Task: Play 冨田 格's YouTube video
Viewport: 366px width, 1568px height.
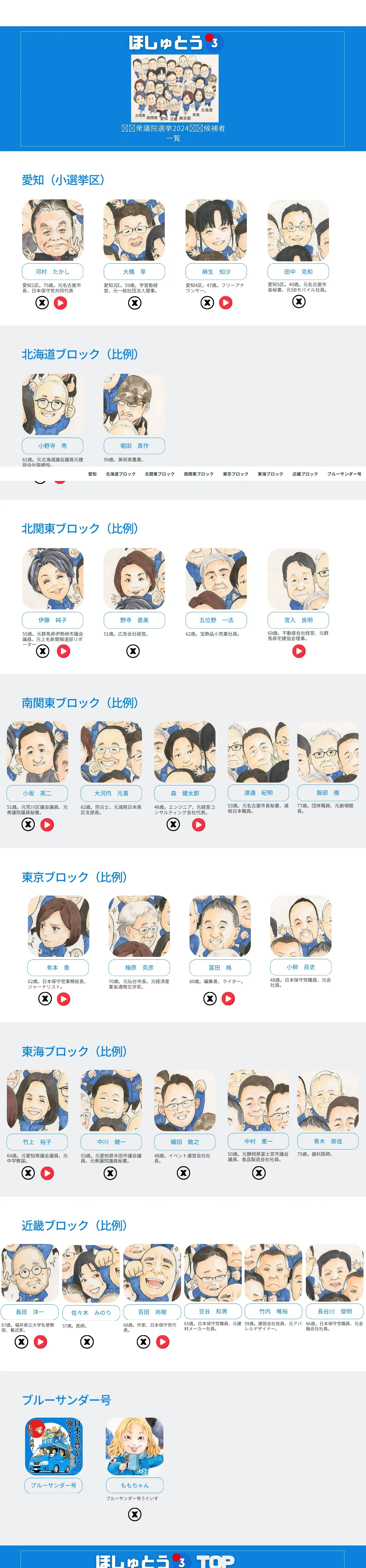Action: click(228, 998)
